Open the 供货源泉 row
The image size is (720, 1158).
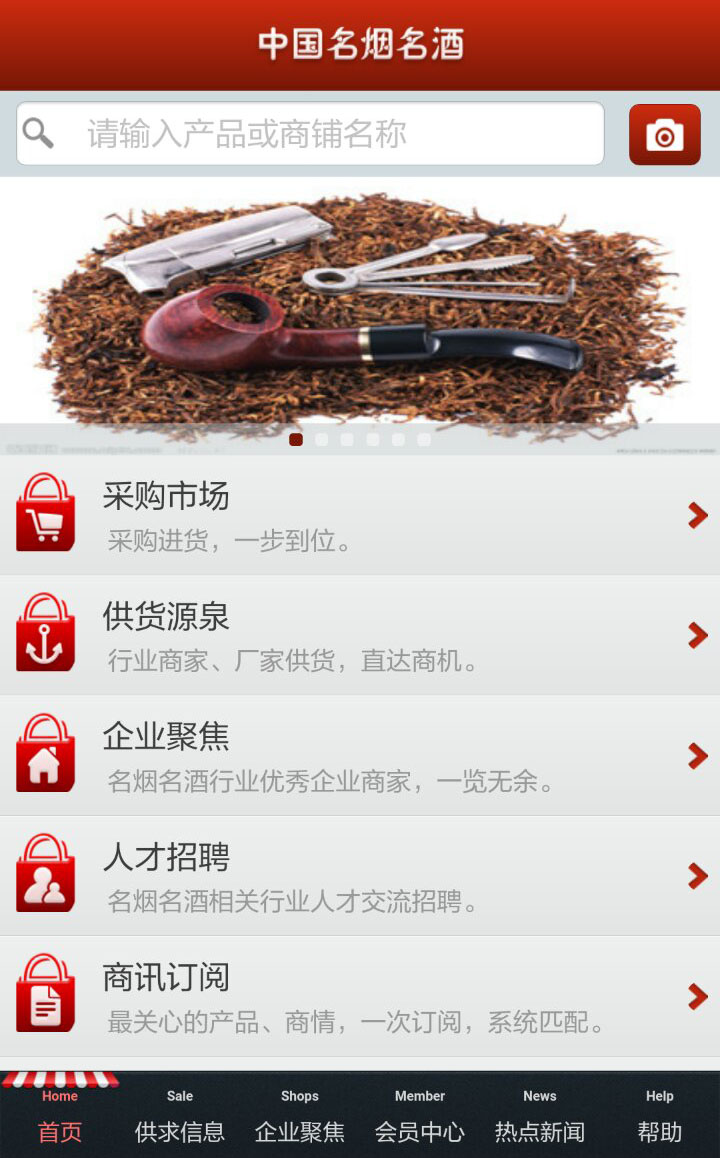point(360,635)
